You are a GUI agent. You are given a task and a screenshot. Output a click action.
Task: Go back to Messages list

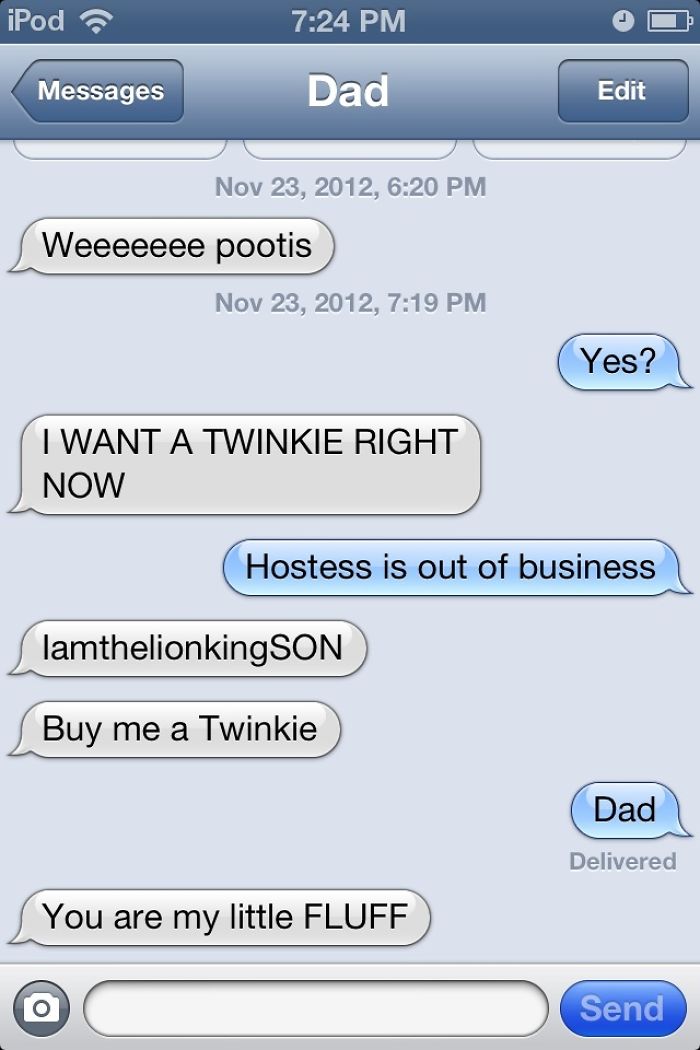pyautogui.click(x=98, y=91)
